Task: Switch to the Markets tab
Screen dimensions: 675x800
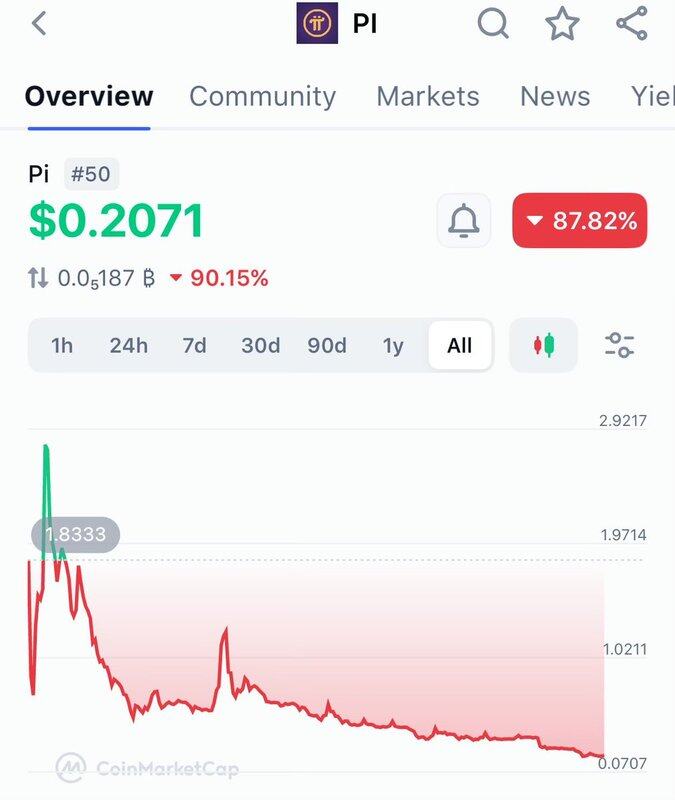Action: [427, 97]
